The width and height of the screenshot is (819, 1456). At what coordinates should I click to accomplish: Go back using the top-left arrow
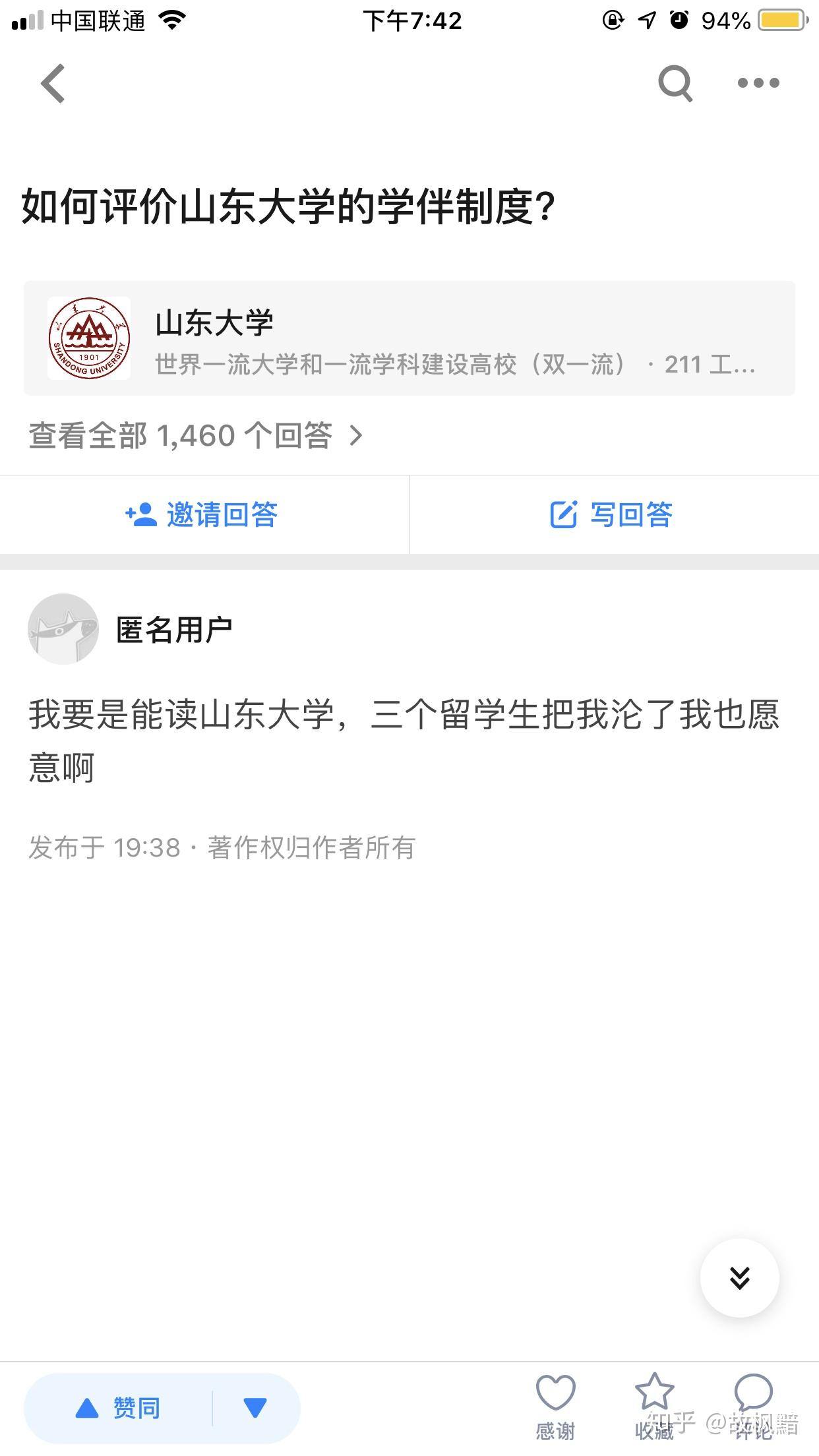point(53,84)
